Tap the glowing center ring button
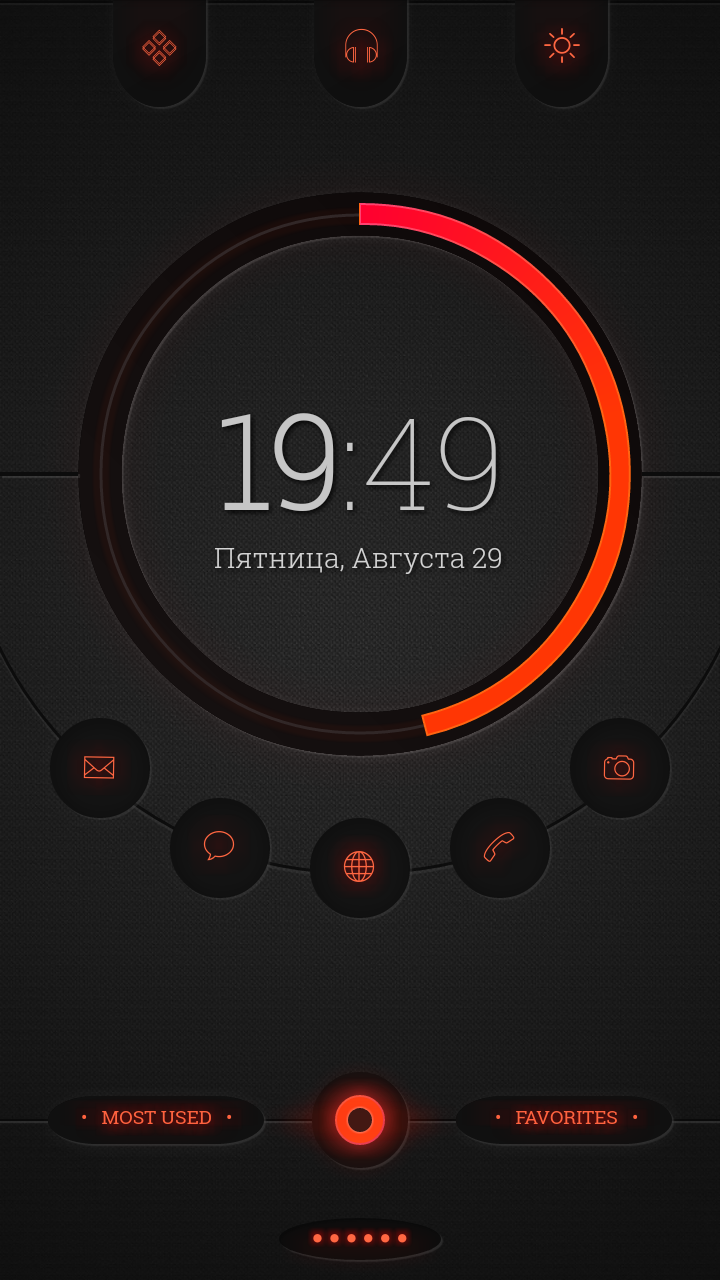This screenshot has height=1280, width=720. coord(360,1119)
